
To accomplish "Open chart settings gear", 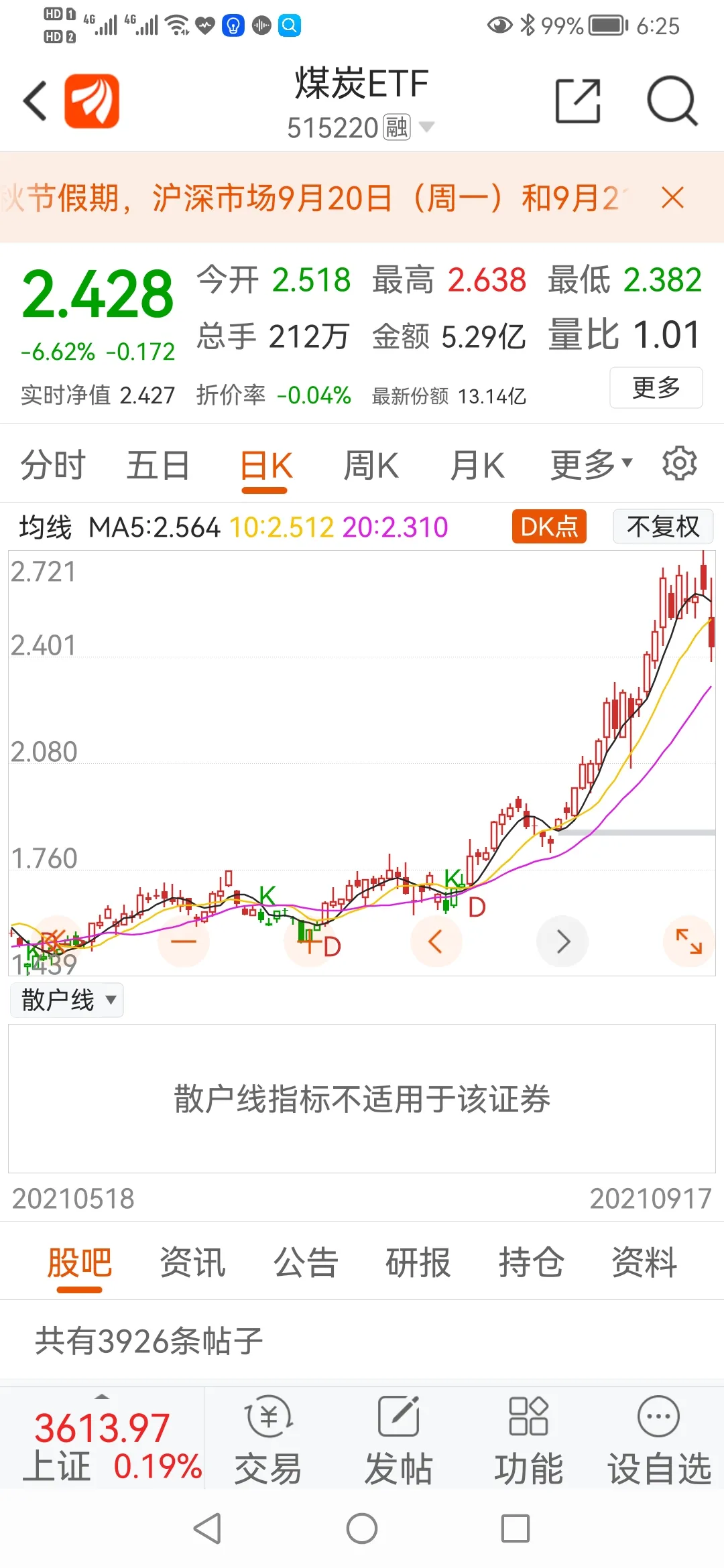I will click(x=680, y=463).
